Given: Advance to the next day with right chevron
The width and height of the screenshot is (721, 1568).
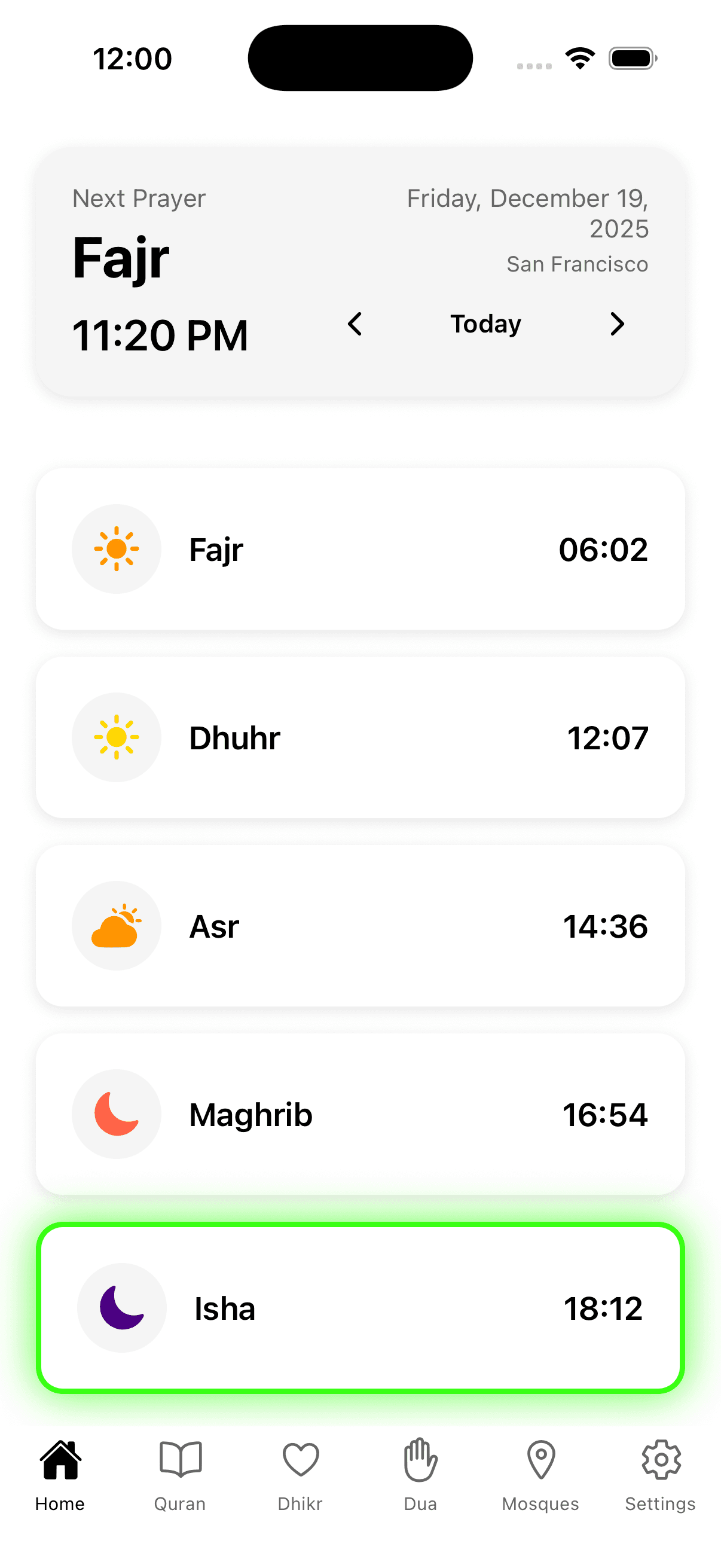Looking at the screenshot, I should click(x=617, y=325).
